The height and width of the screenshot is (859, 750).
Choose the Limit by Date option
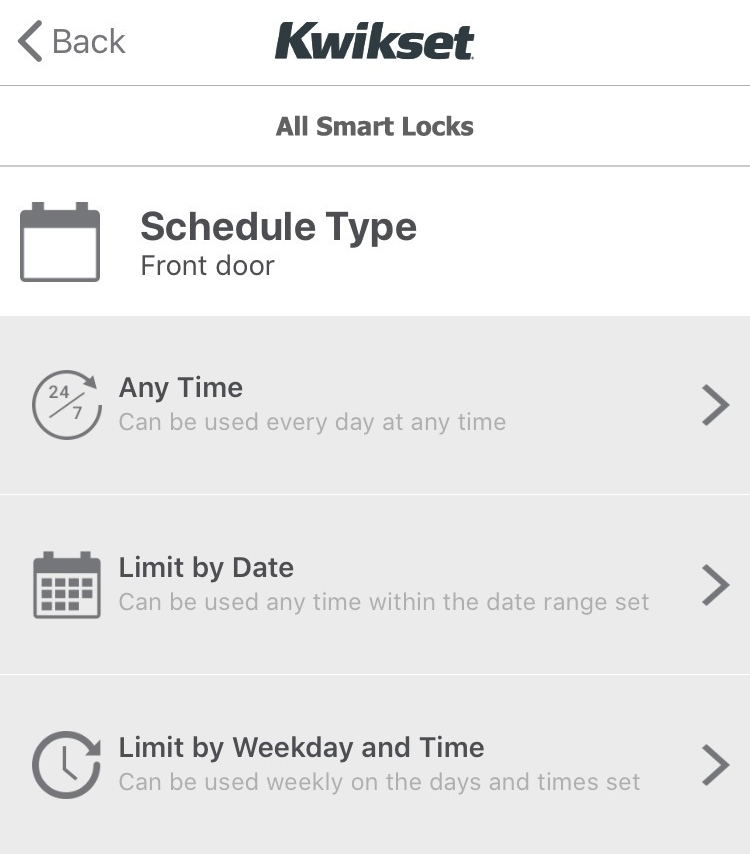tap(375, 585)
